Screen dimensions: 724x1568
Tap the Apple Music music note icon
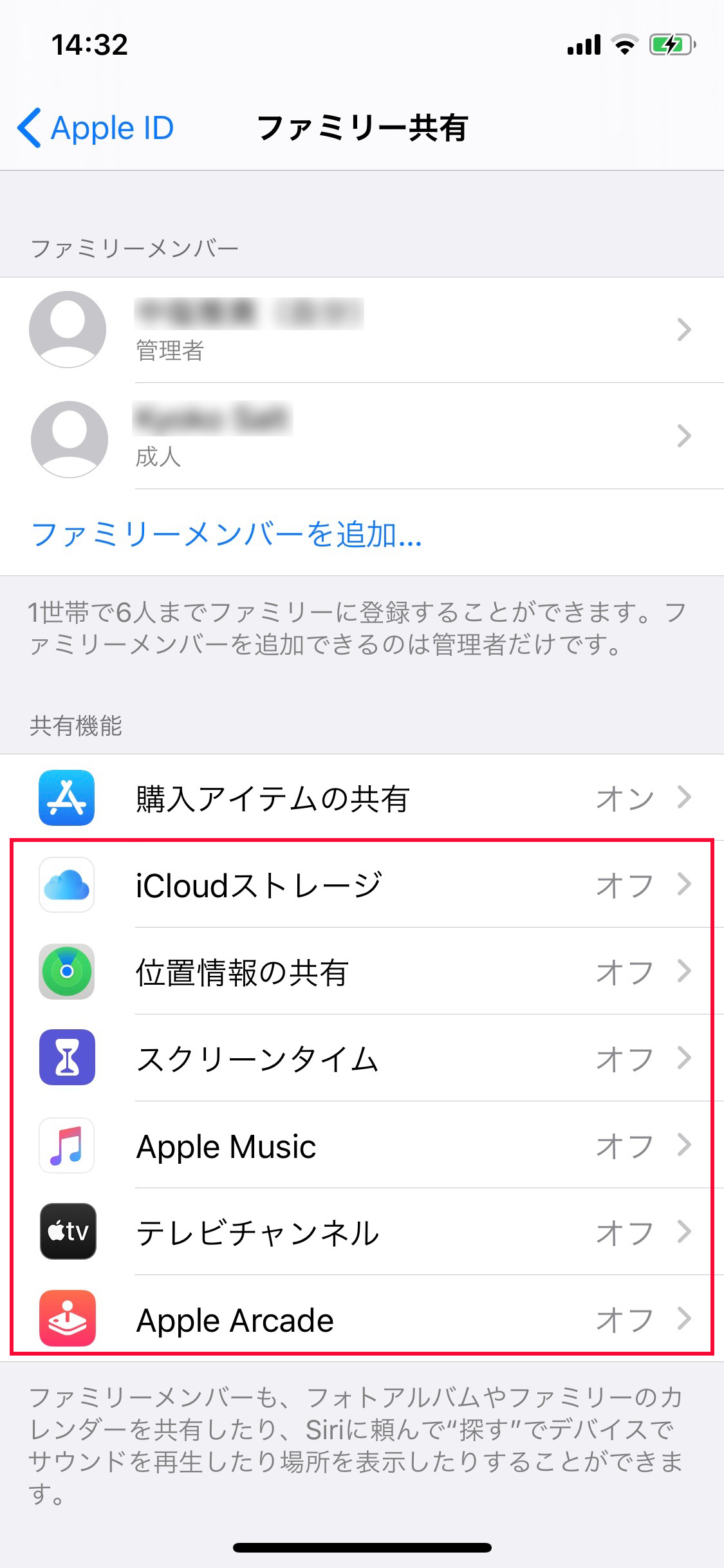point(67,1146)
